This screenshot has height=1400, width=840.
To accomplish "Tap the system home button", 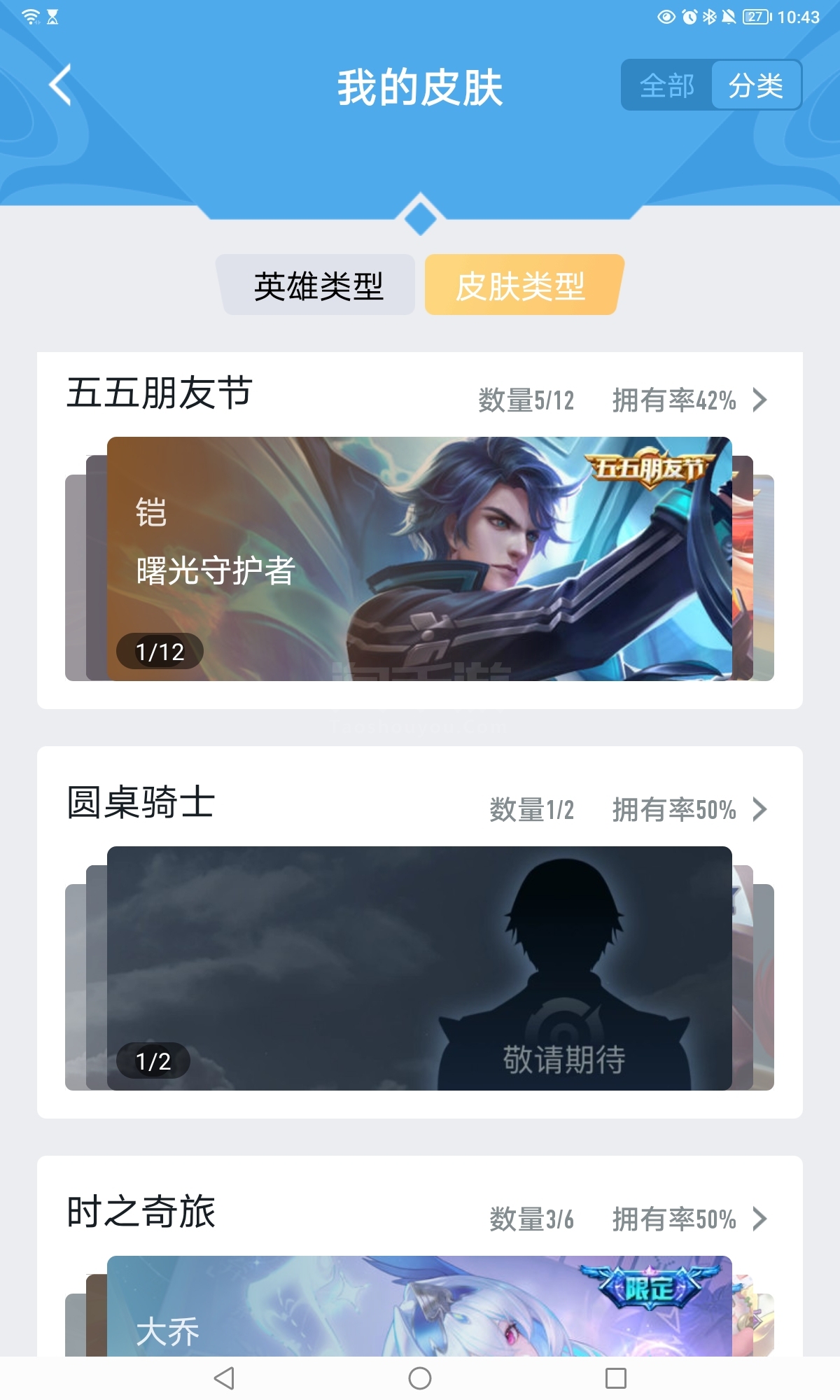I will pyautogui.click(x=419, y=1378).
